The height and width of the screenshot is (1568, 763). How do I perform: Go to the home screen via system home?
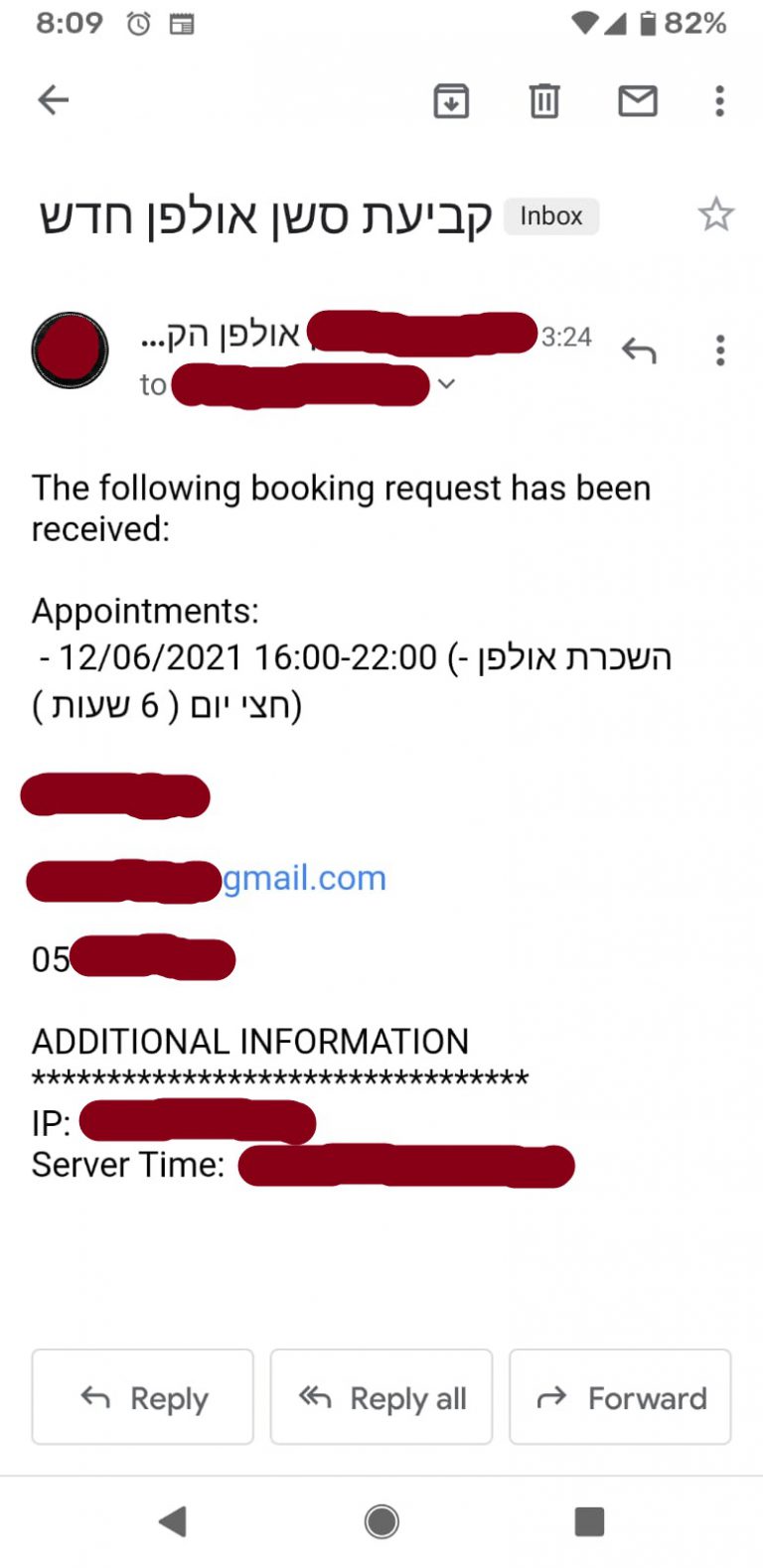click(381, 1521)
